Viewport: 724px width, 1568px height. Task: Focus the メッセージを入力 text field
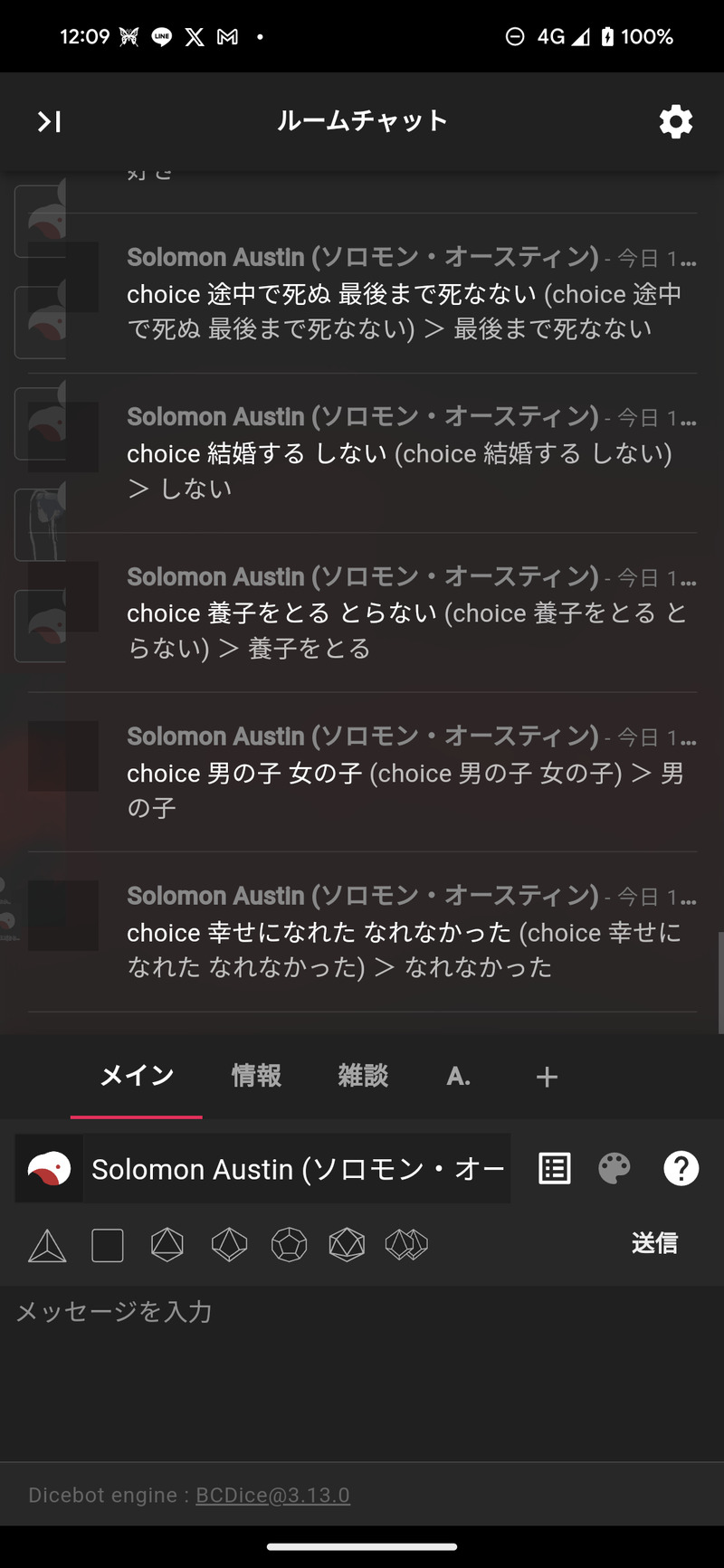pyautogui.click(x=362, y=1357)
